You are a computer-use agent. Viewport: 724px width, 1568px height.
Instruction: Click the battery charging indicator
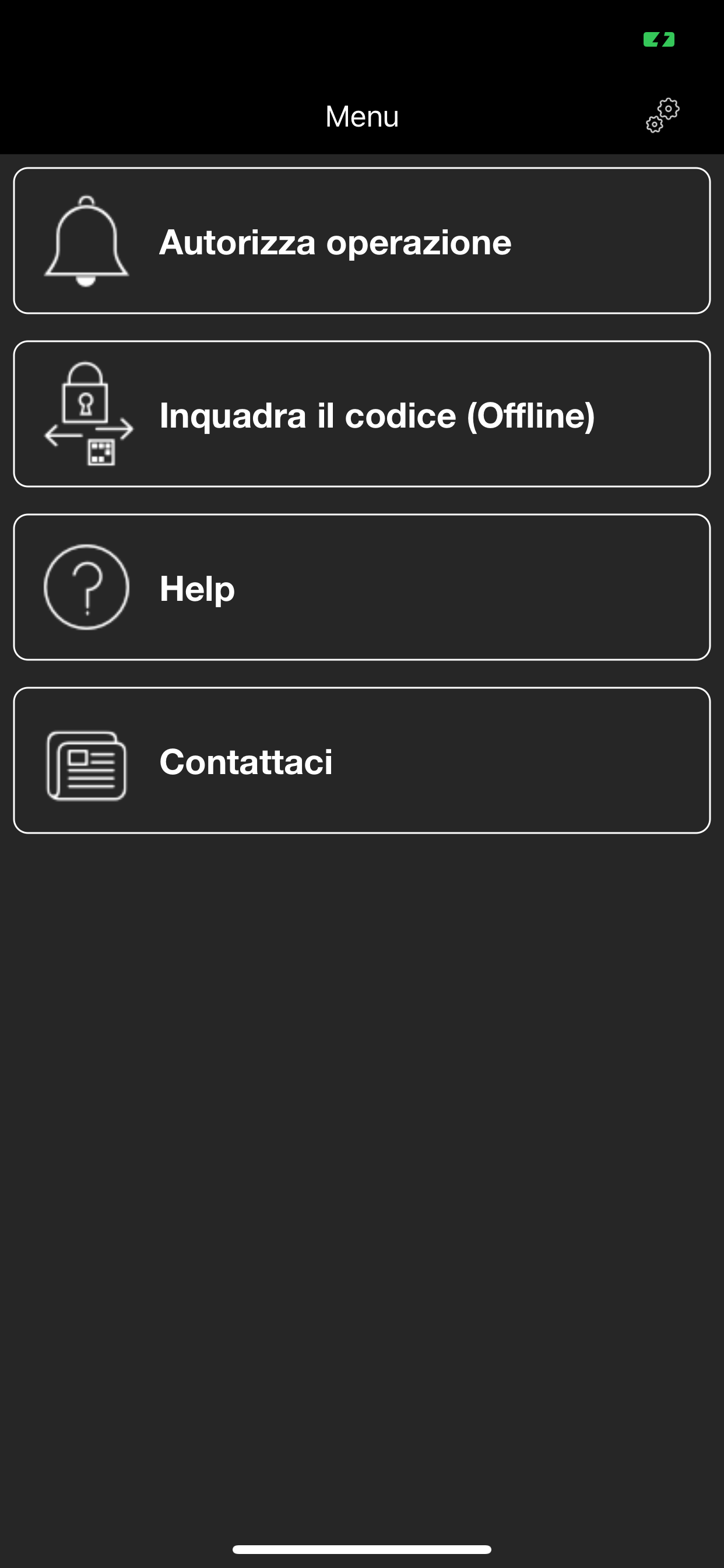(x=659, y=39)
